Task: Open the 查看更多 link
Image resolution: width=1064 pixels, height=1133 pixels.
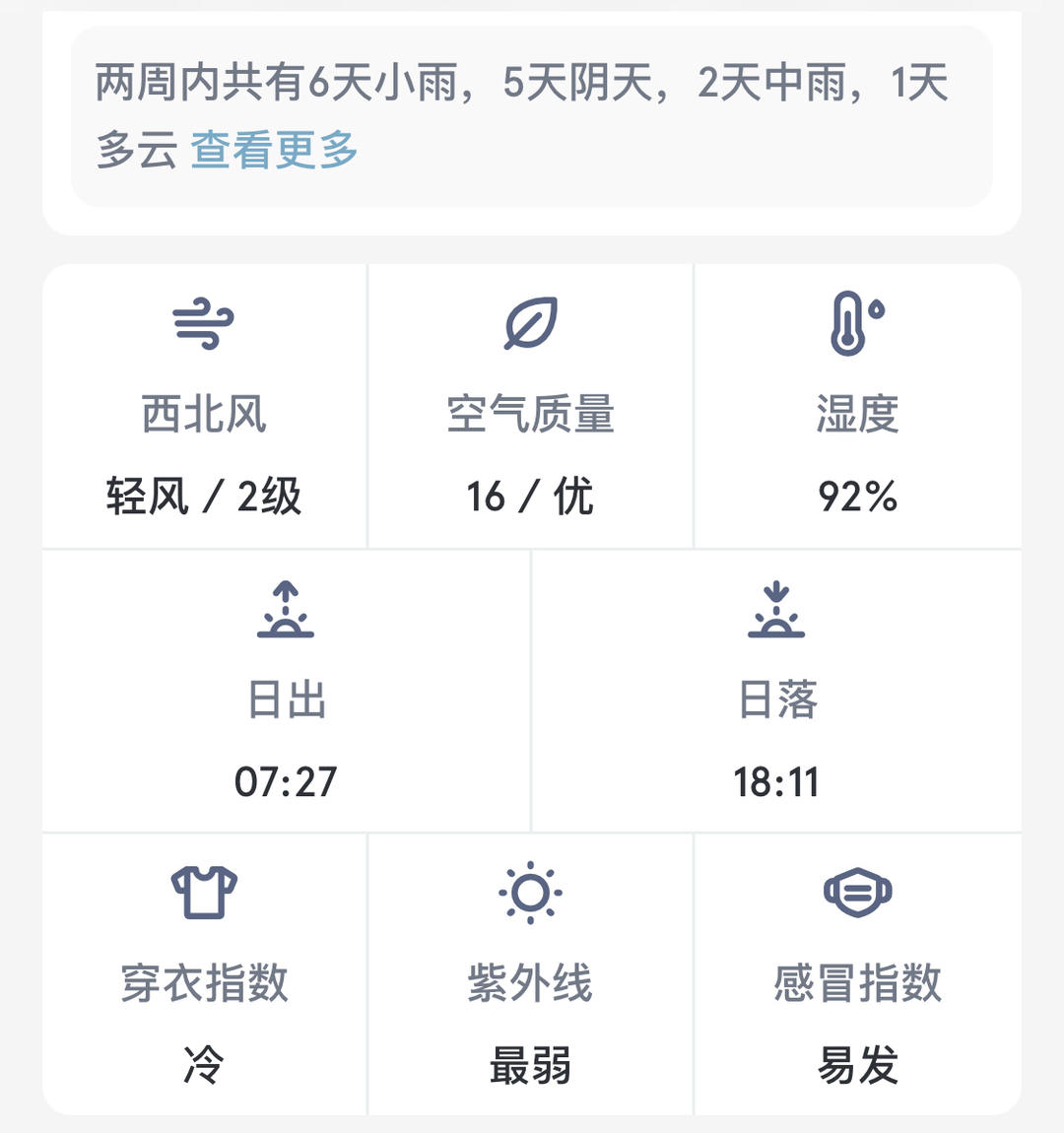Action: (x=274, y=153)
